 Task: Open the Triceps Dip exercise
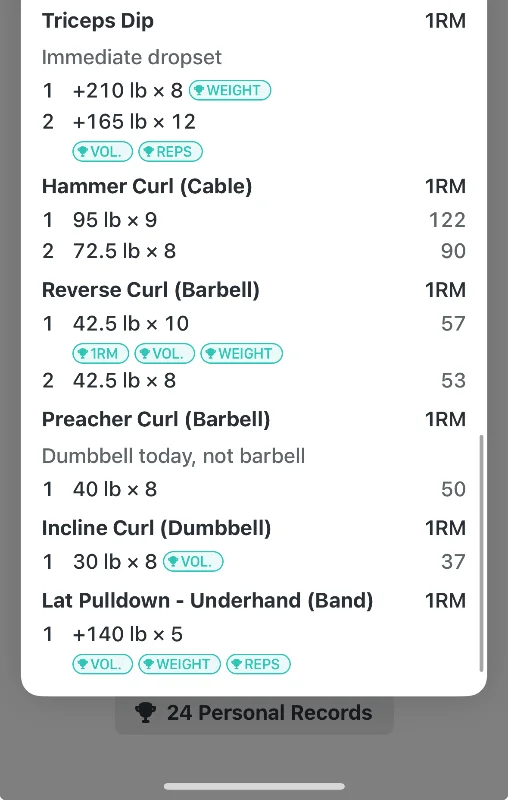tap(97, 21)
